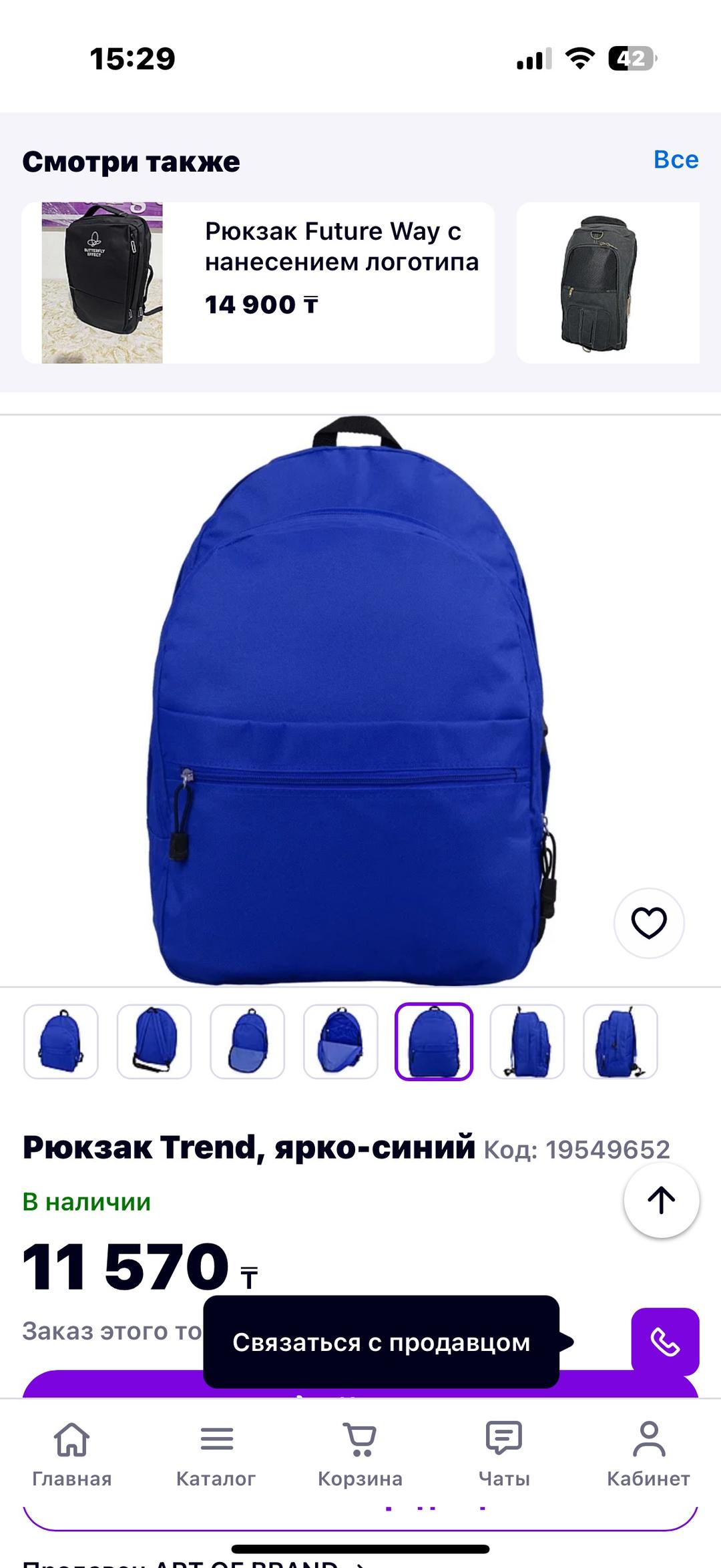This screenshot has height=1568, width=721.
Task: Go to the Главная tab
Action: (x=72, y=1454)
